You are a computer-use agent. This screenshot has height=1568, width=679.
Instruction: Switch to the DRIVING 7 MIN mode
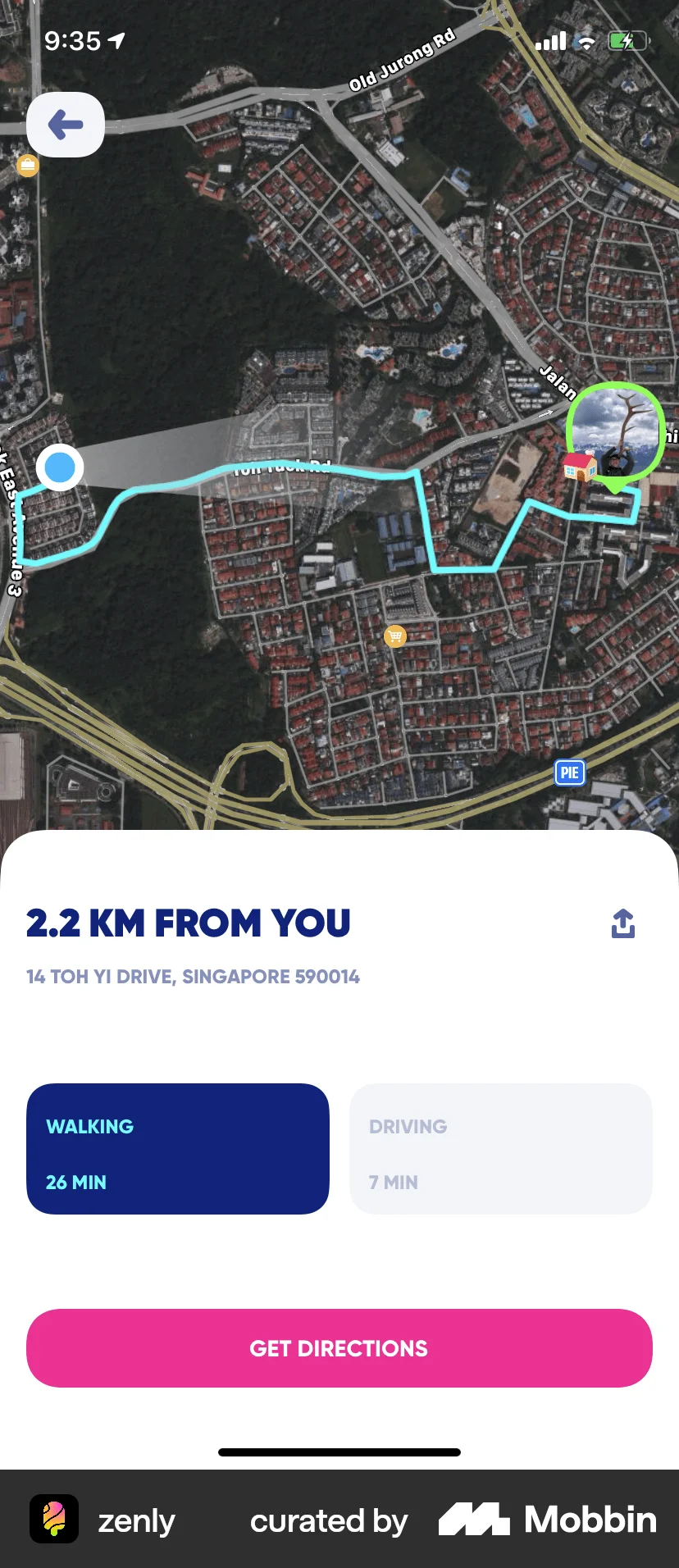point(500,1148)
